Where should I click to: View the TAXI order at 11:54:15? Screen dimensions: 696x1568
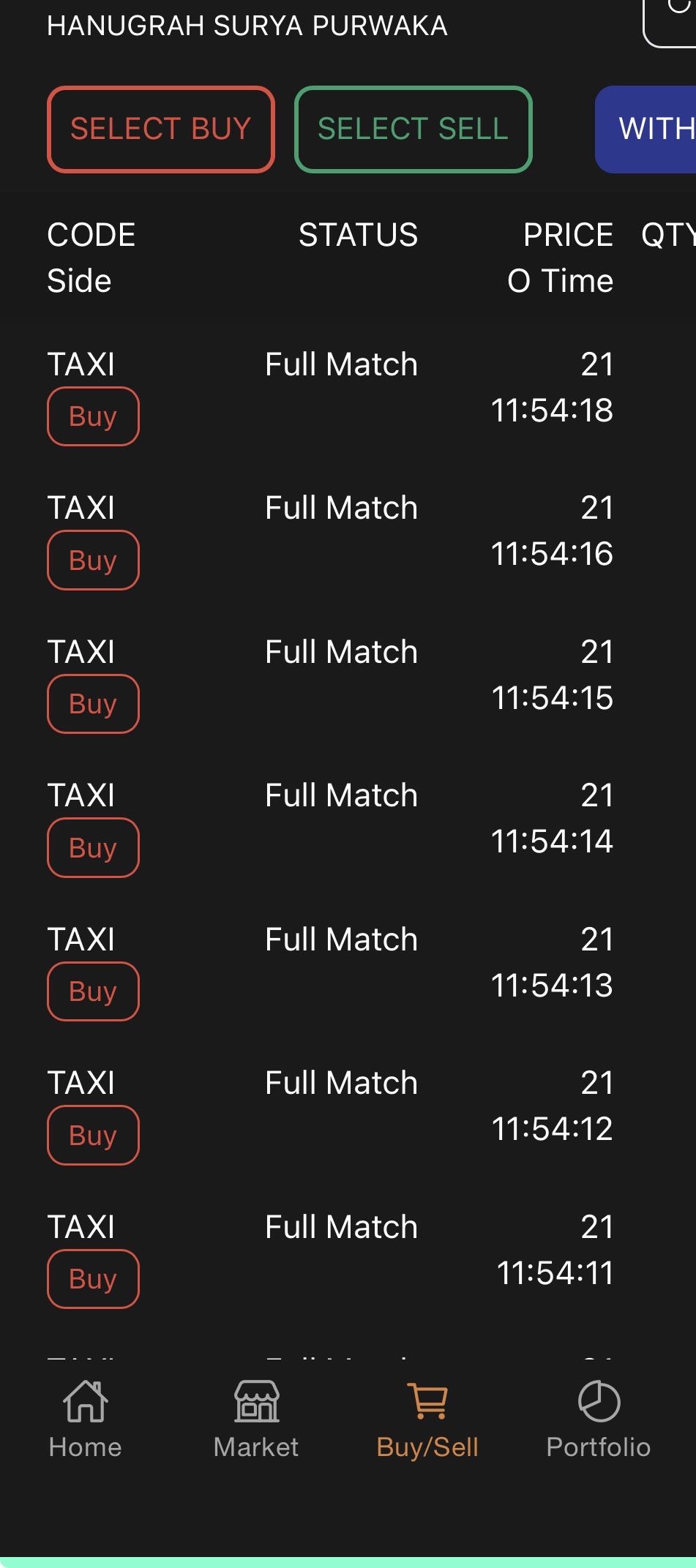pyautogui.click(x=341, y=675)
